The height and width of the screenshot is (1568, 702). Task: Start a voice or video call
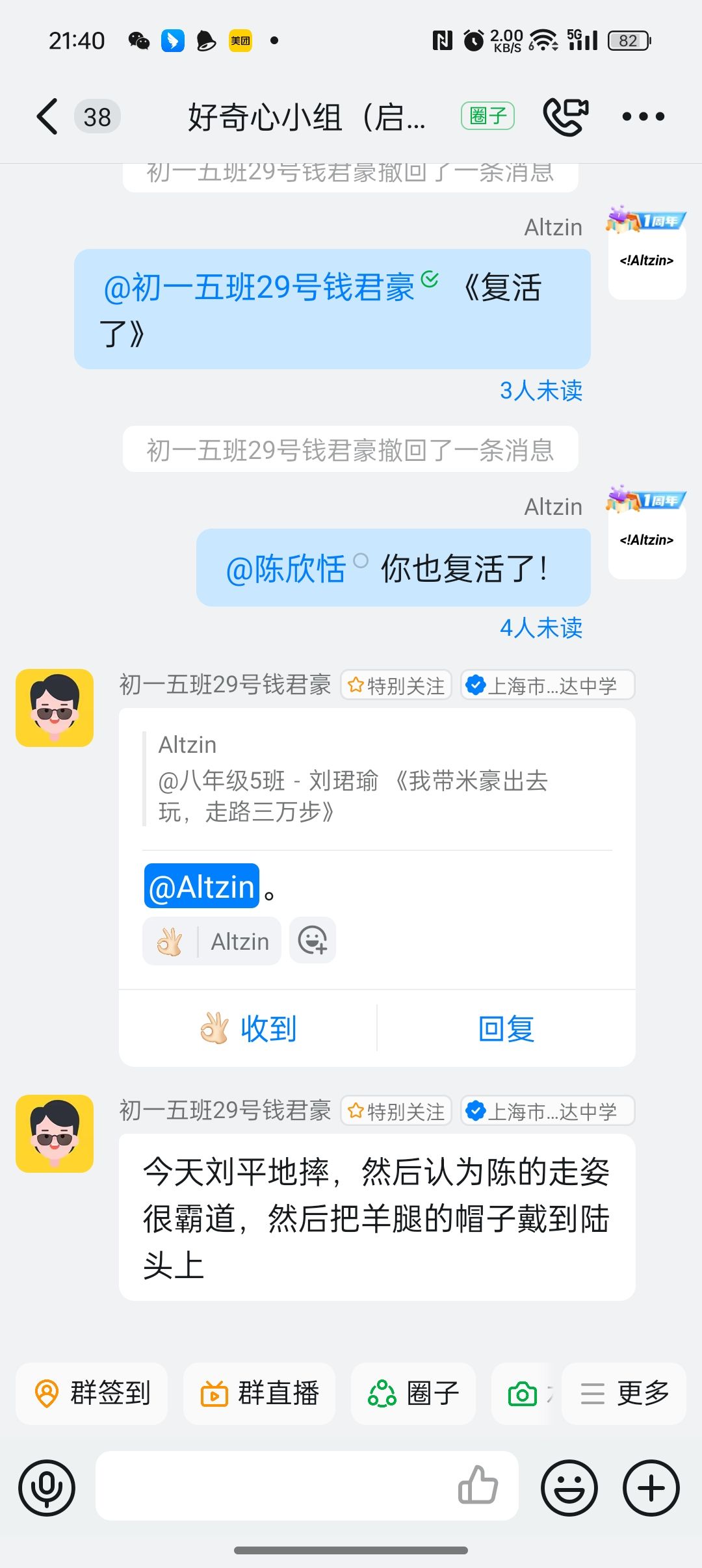[565, 117]
